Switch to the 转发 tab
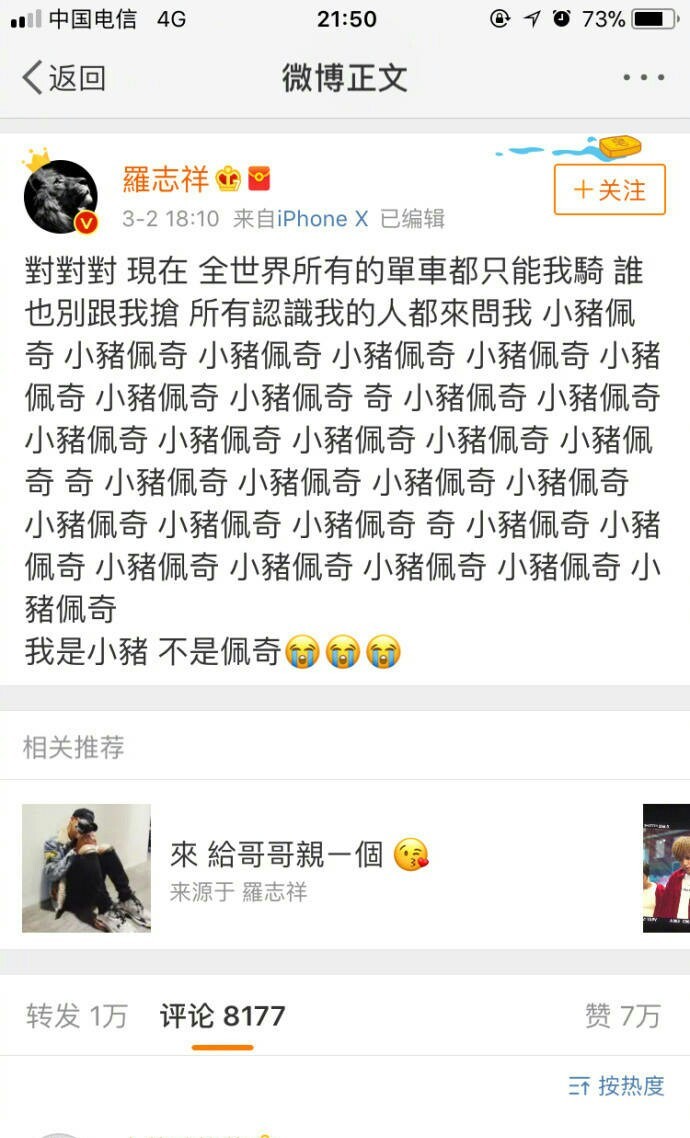This screenshot has width=690, height=1138. (76, 1016)
